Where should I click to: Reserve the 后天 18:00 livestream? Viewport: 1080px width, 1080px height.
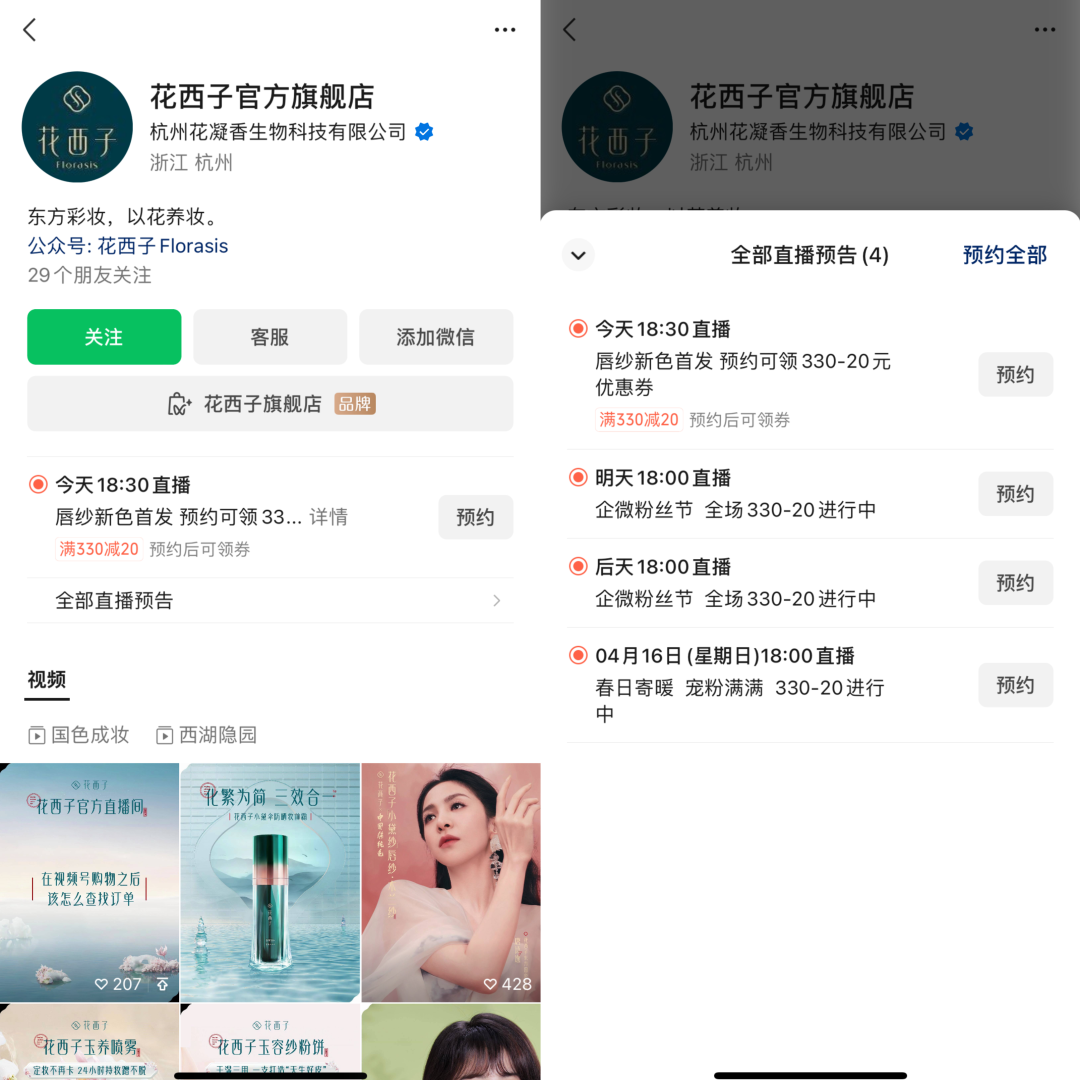point(1015,583)
